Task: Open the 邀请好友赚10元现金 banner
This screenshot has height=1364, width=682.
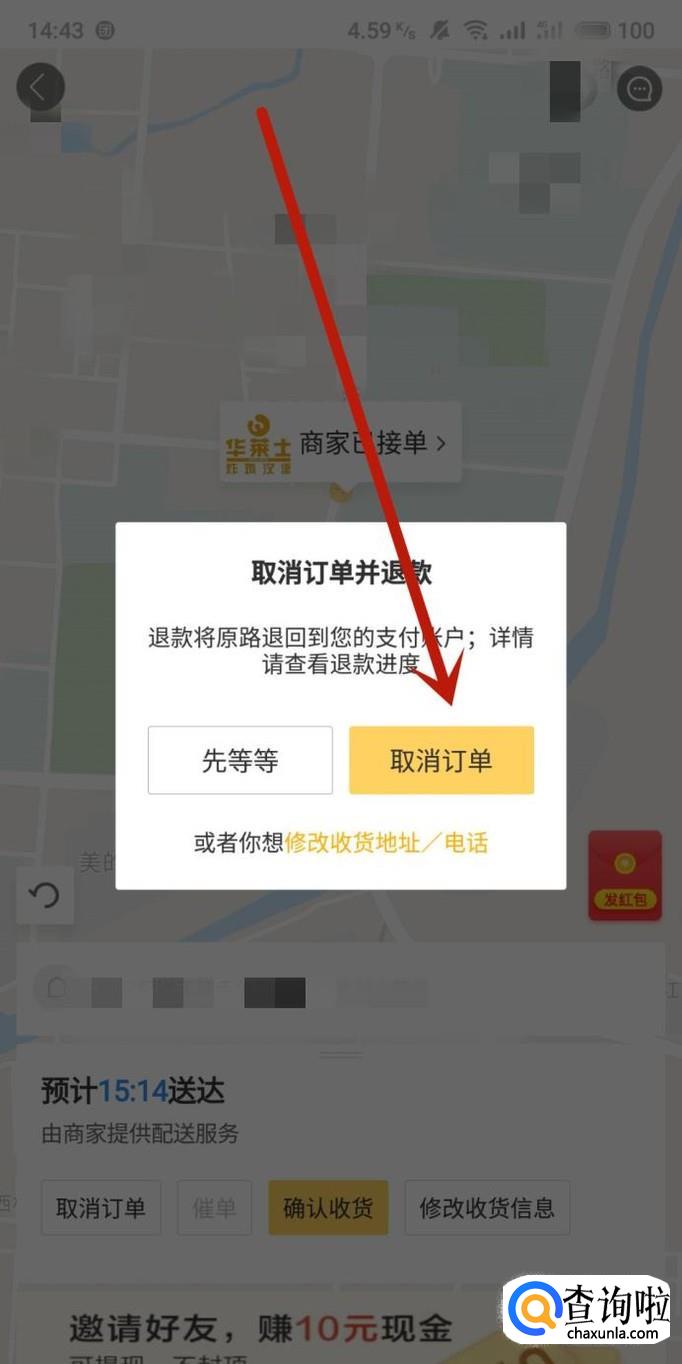Action: tap(260, 1330)
